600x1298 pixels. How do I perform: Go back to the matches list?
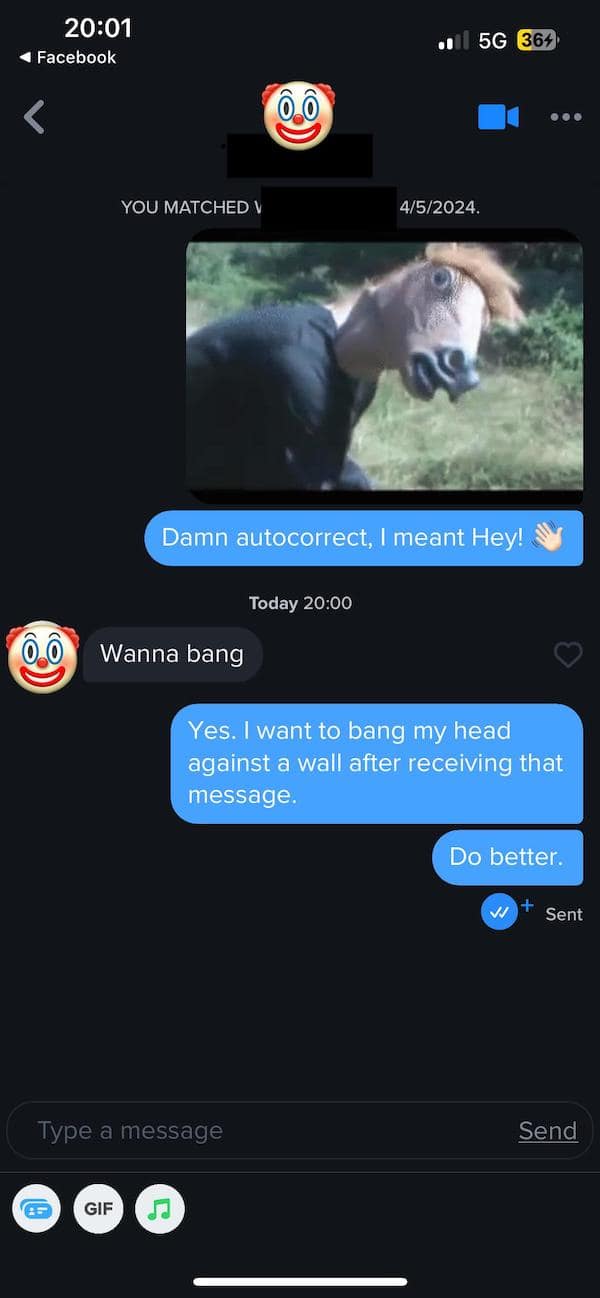(34, 117)
